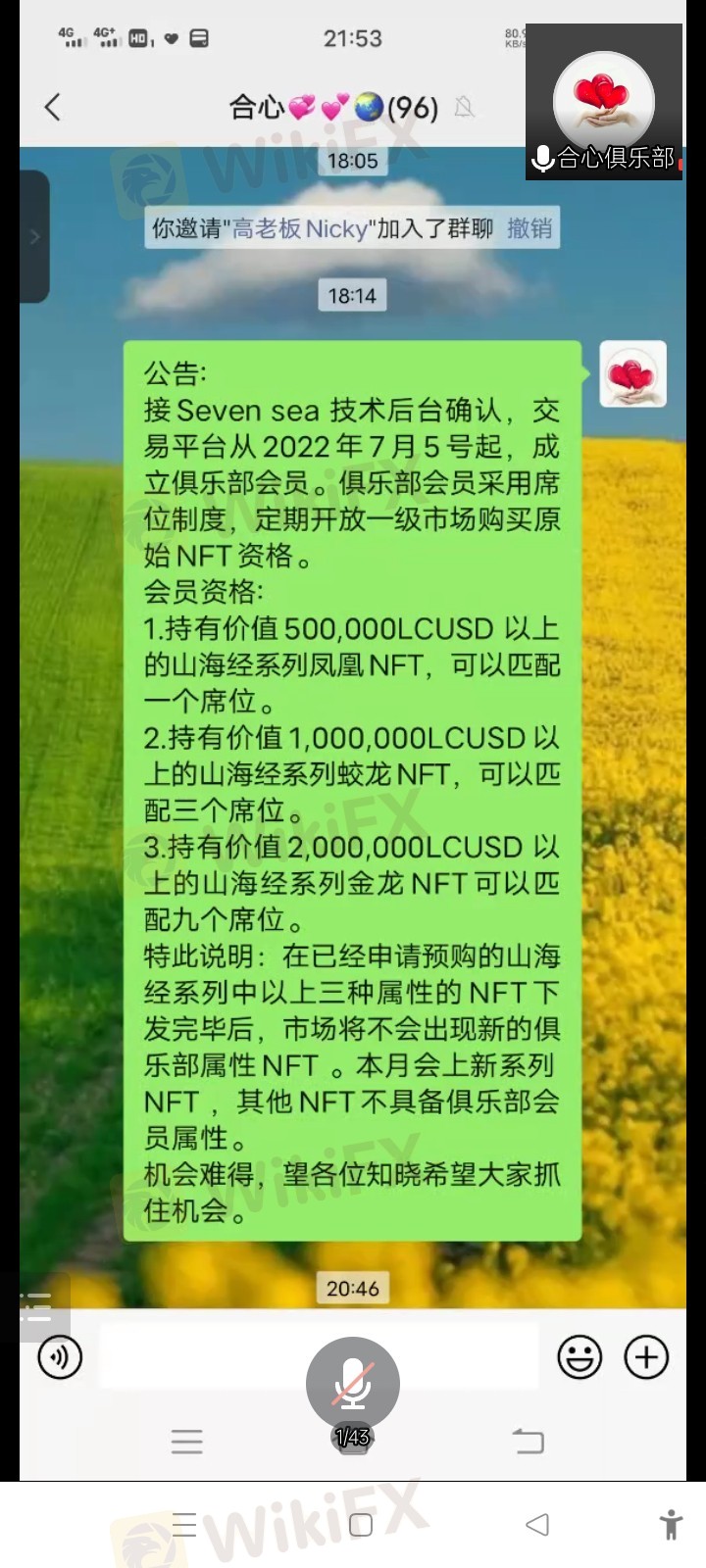Go back from the 合心 group chat
The width and height of the screenshot is (706, 1568).
pos(53,107)
